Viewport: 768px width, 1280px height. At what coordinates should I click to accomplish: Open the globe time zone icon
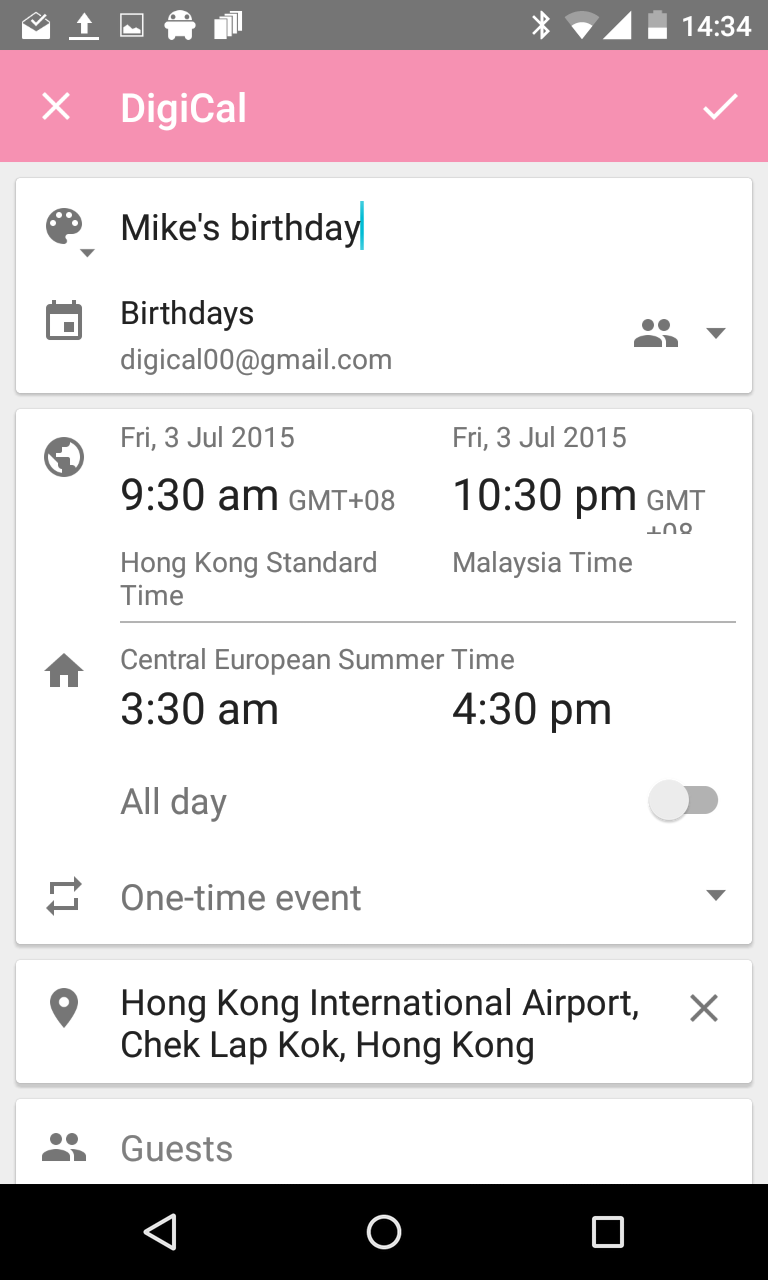[x=65, y=458]
